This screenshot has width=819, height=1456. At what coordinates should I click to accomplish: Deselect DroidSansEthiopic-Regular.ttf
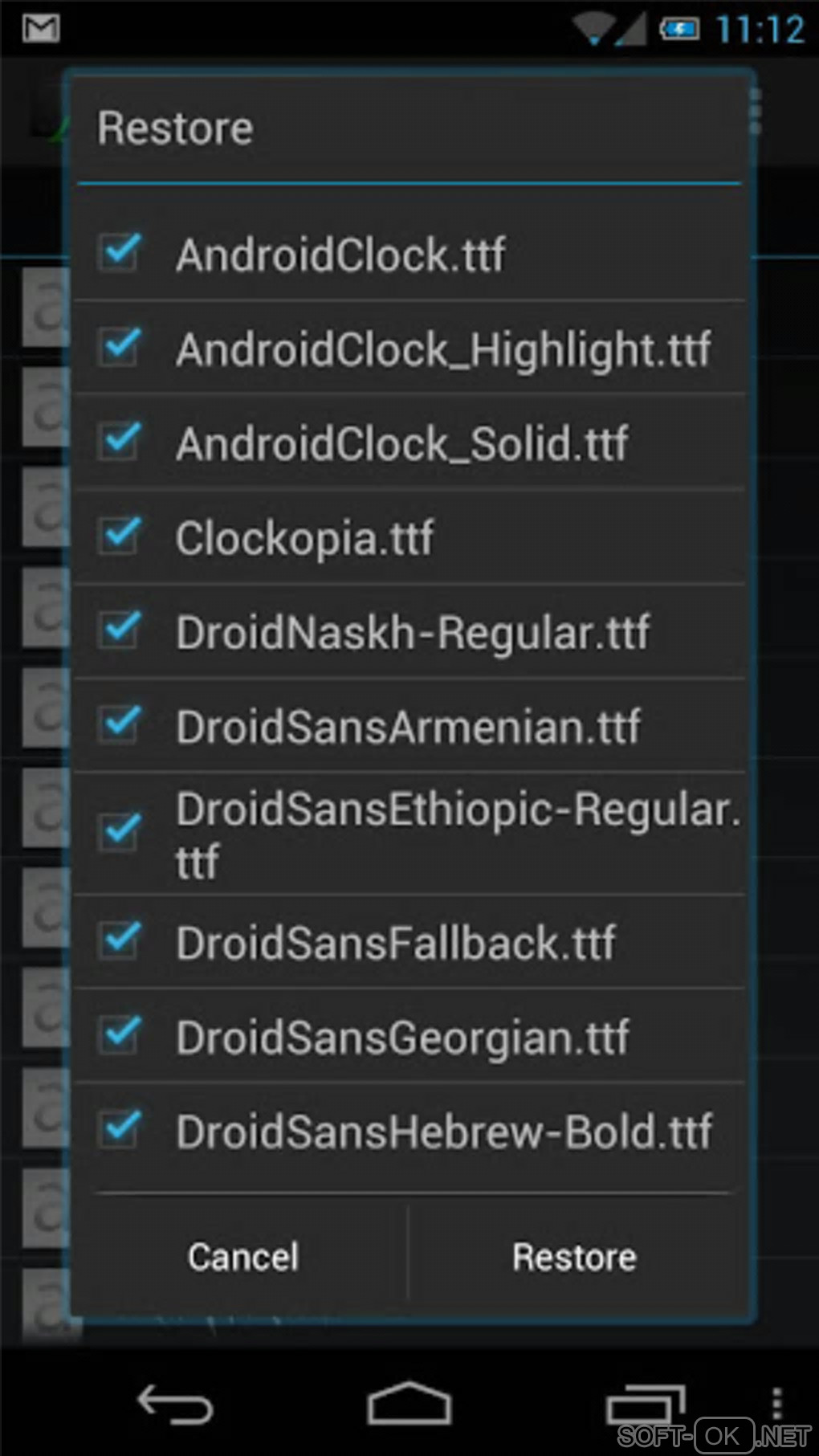120,833
